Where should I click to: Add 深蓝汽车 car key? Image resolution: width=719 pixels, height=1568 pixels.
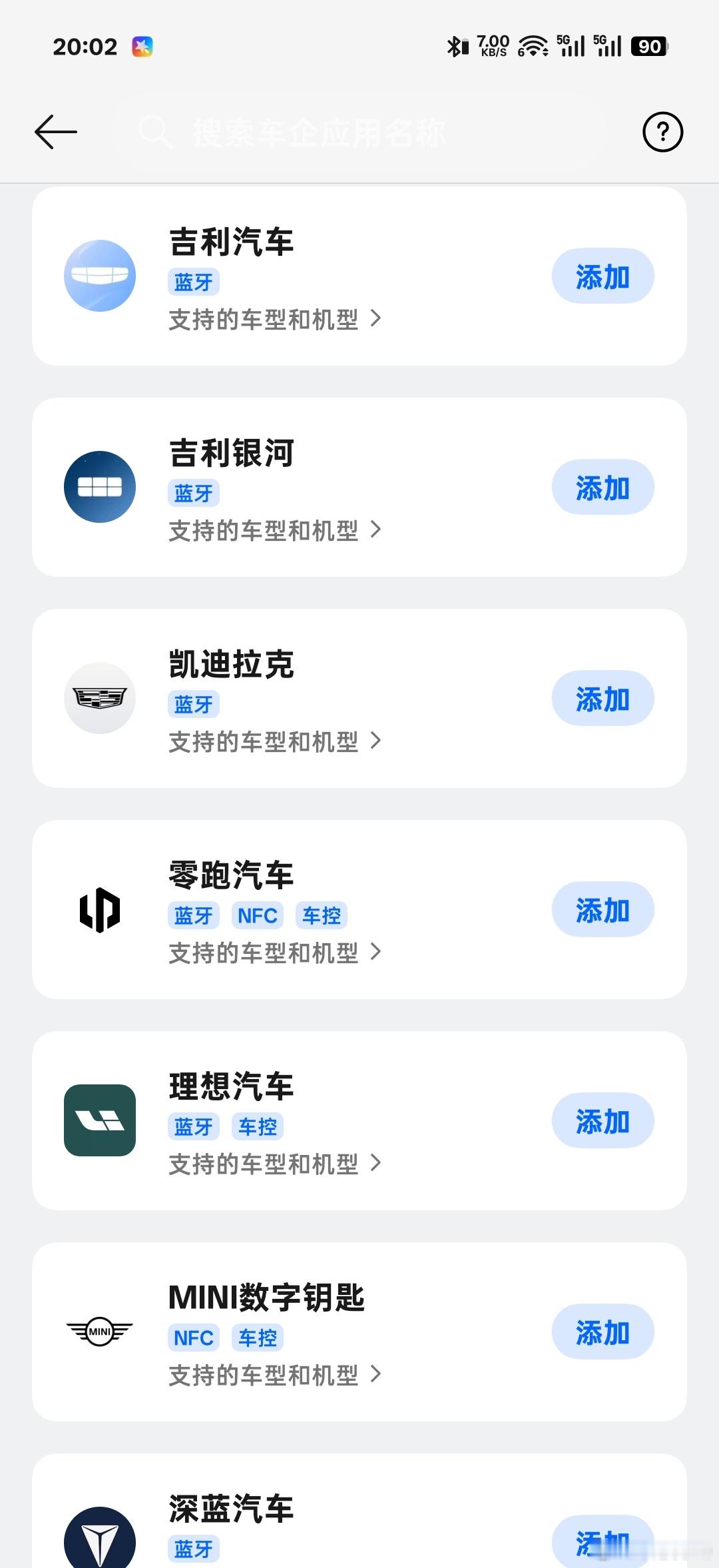point(602,1542)
